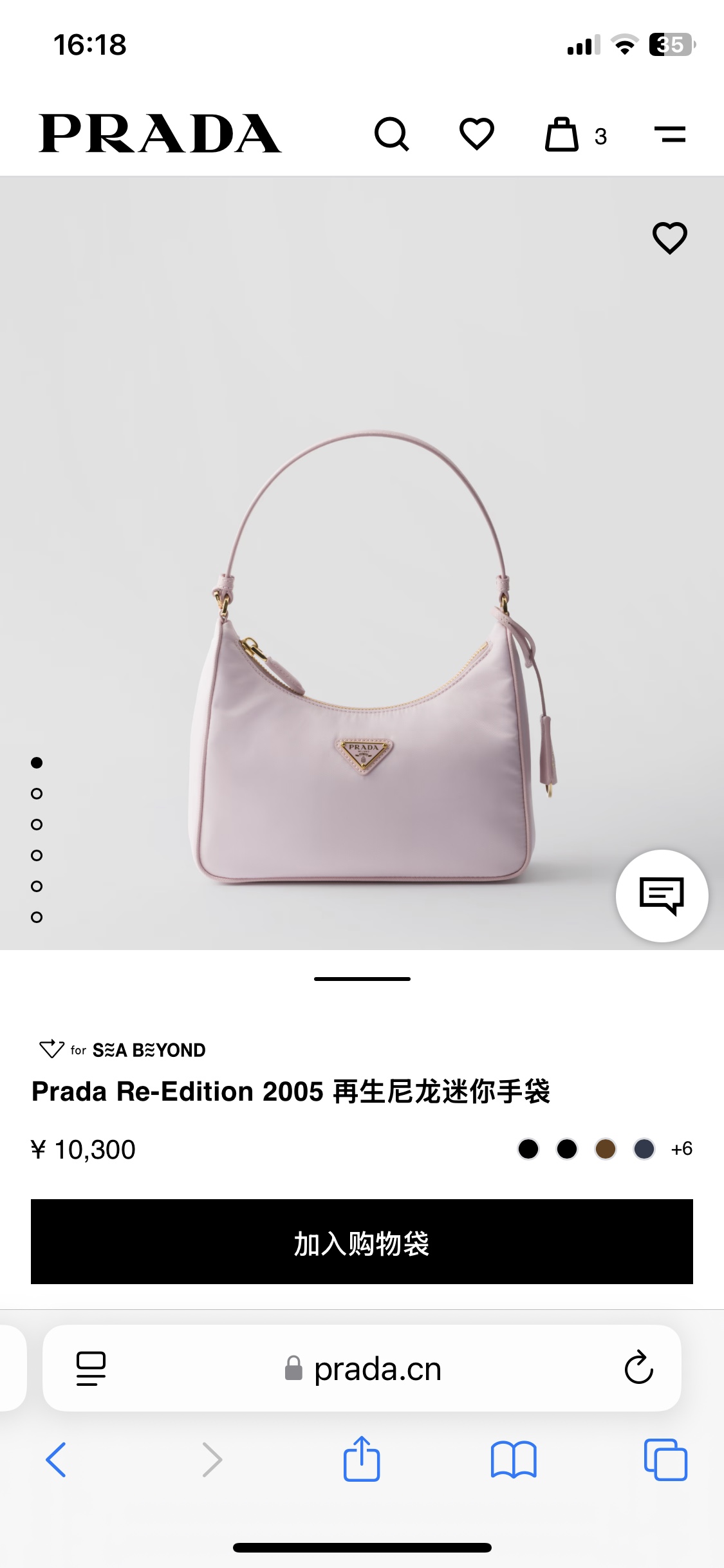
Task: Jump to the second product image dot
Action: coord(37,794)
